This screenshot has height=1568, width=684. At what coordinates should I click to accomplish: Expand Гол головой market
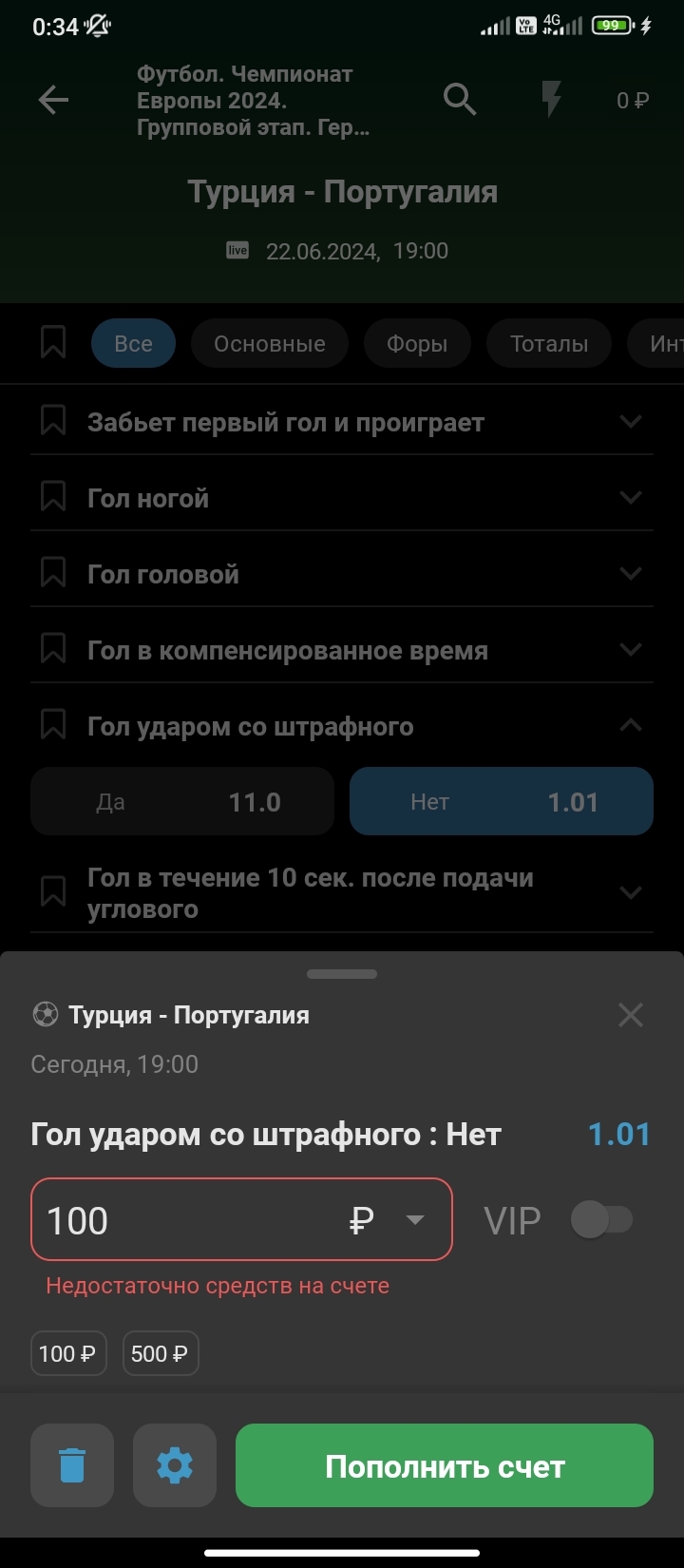(342, 574)
